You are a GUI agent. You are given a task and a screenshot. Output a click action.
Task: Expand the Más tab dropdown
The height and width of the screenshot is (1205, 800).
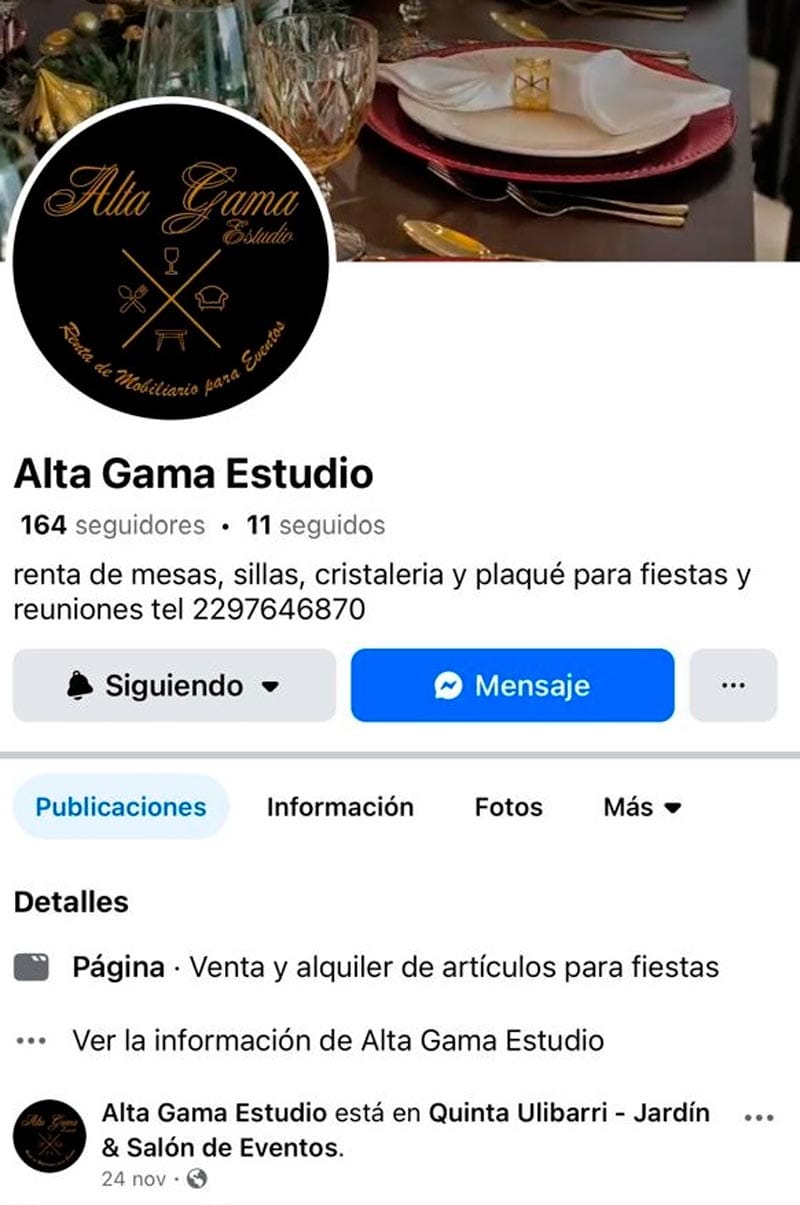click(x=641, y=807)
